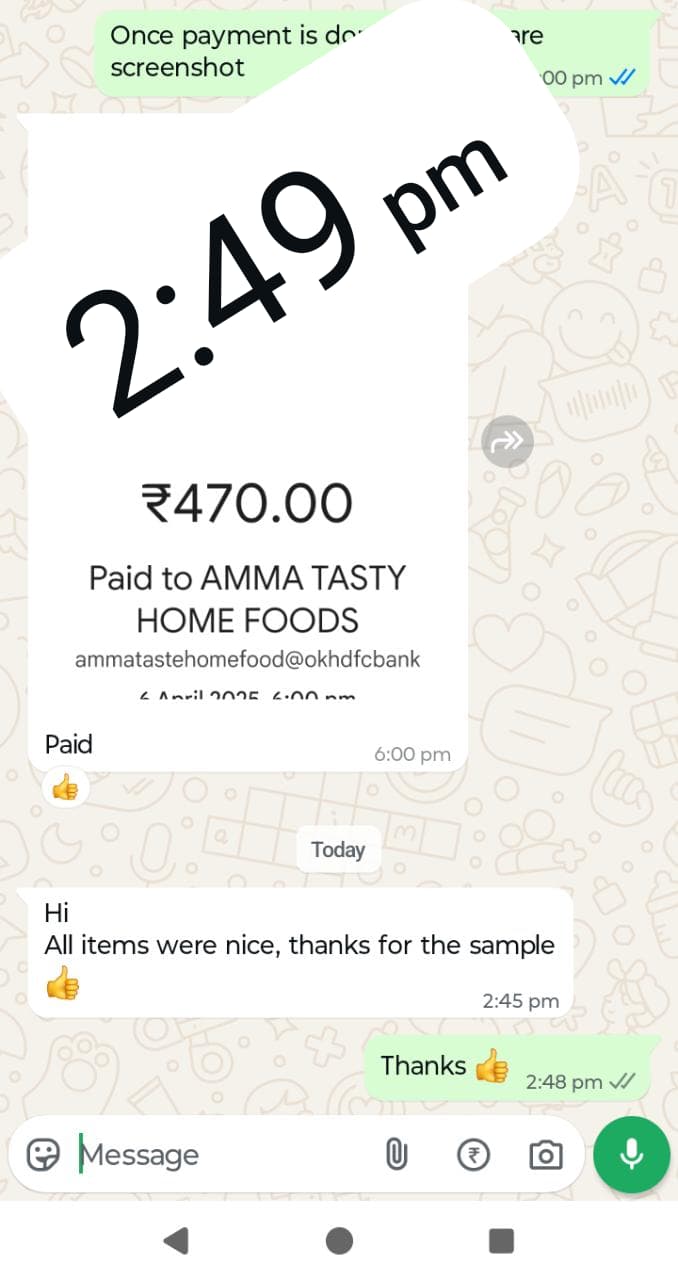This screenshot has height=1280, width=678.
Task: Open the emoji sticker picker
Action: click(x=43, y=1155)
